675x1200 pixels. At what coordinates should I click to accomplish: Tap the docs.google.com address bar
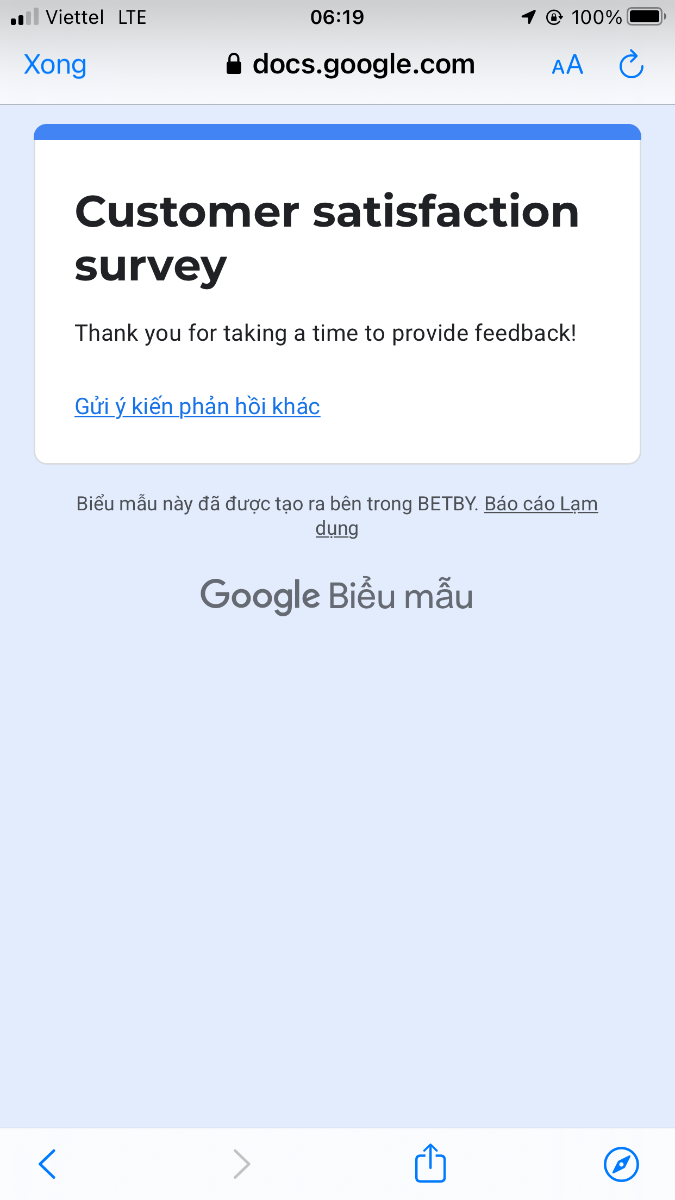point(350,66)
